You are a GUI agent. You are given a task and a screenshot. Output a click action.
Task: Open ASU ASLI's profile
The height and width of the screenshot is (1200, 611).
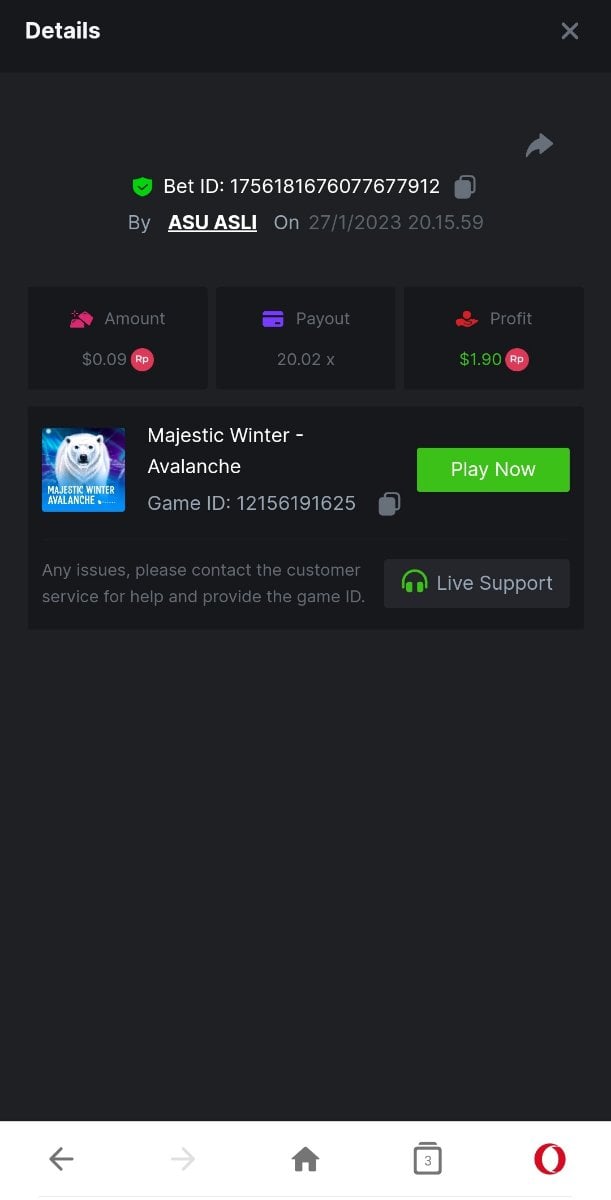tap(212, 222)
